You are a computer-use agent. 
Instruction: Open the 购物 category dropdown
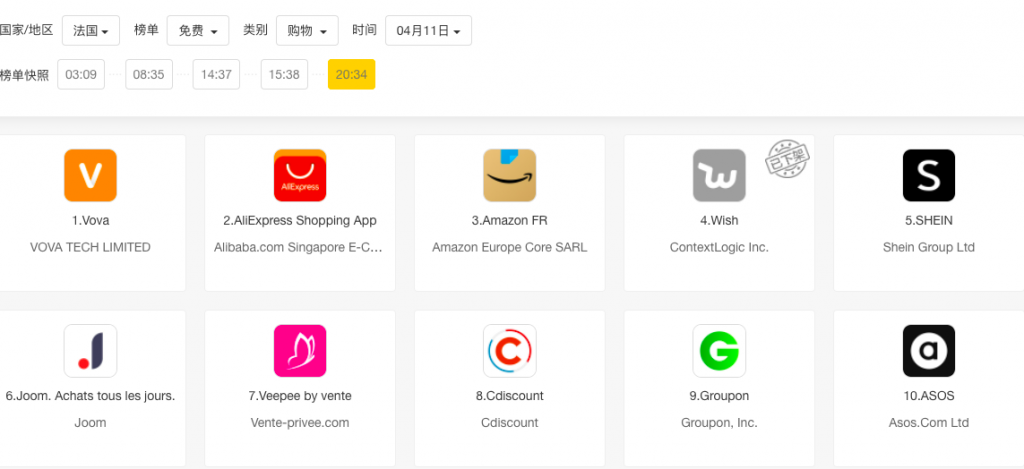(307, 31)
